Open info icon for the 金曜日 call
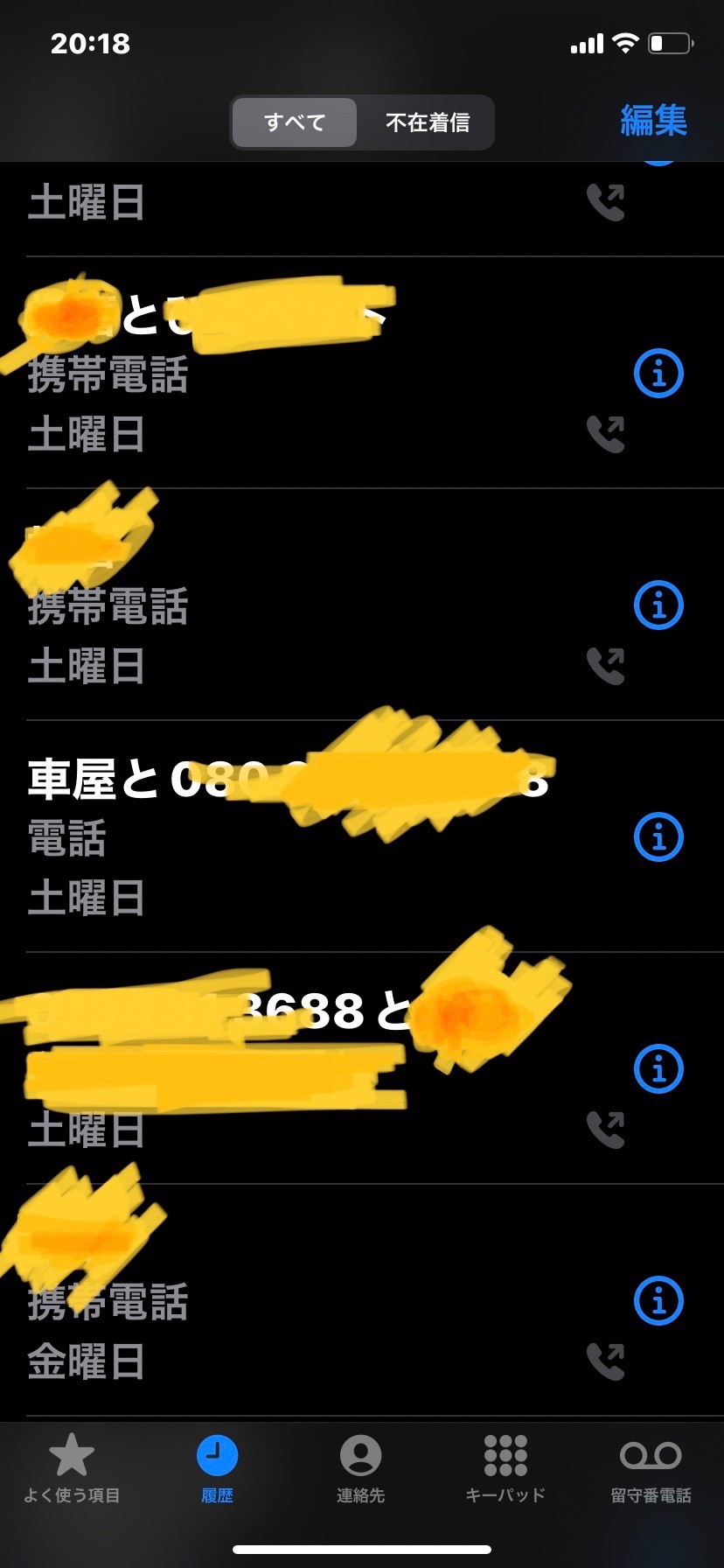This screenshot has height=1568, width=724. 658,1301
